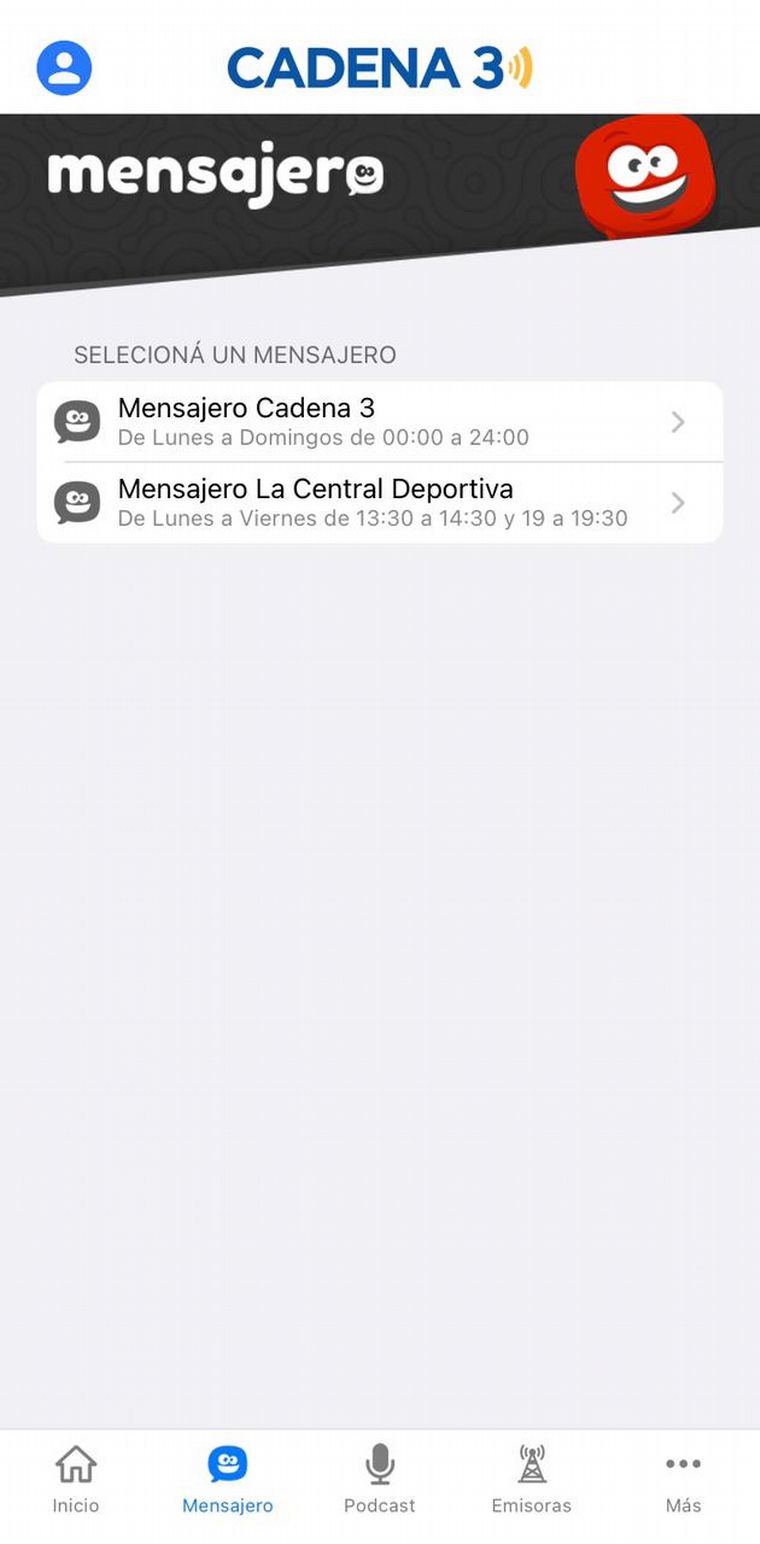The image size is (760, 1544).
Task: Open the Emisoras tab
Action: [x=532, y=1479]
